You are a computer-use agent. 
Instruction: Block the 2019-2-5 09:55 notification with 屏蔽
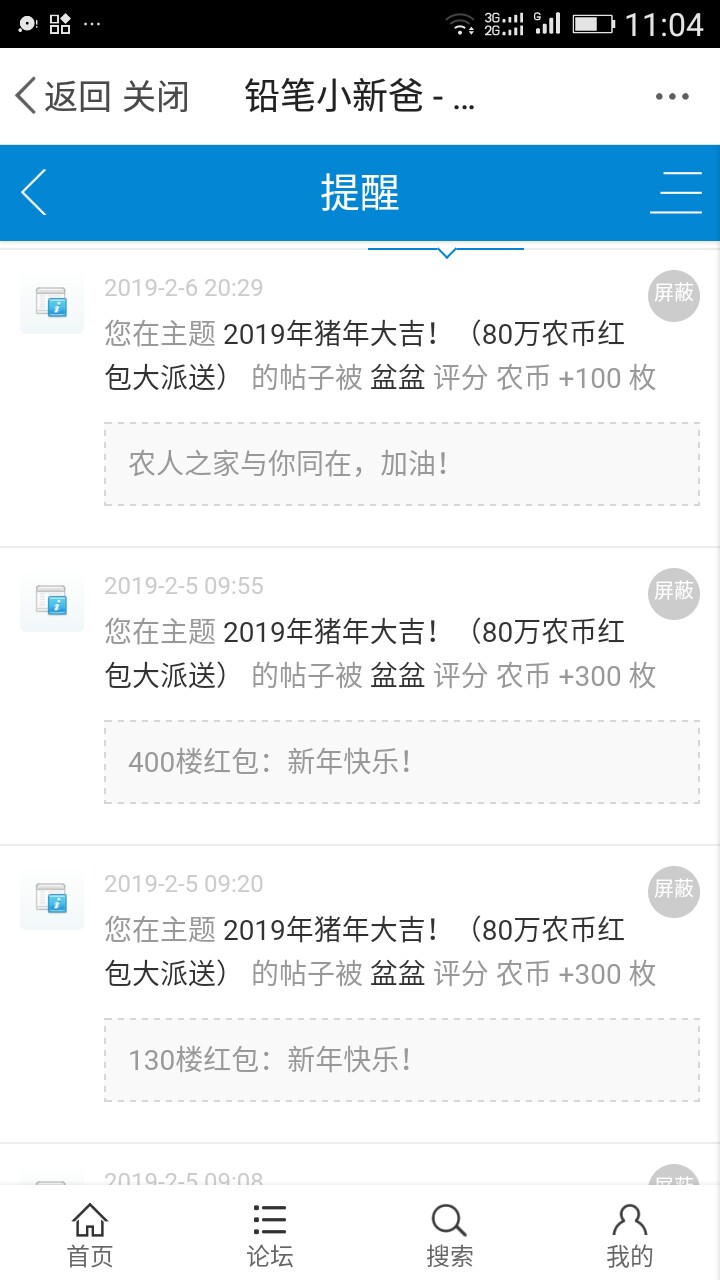point(673,593)
